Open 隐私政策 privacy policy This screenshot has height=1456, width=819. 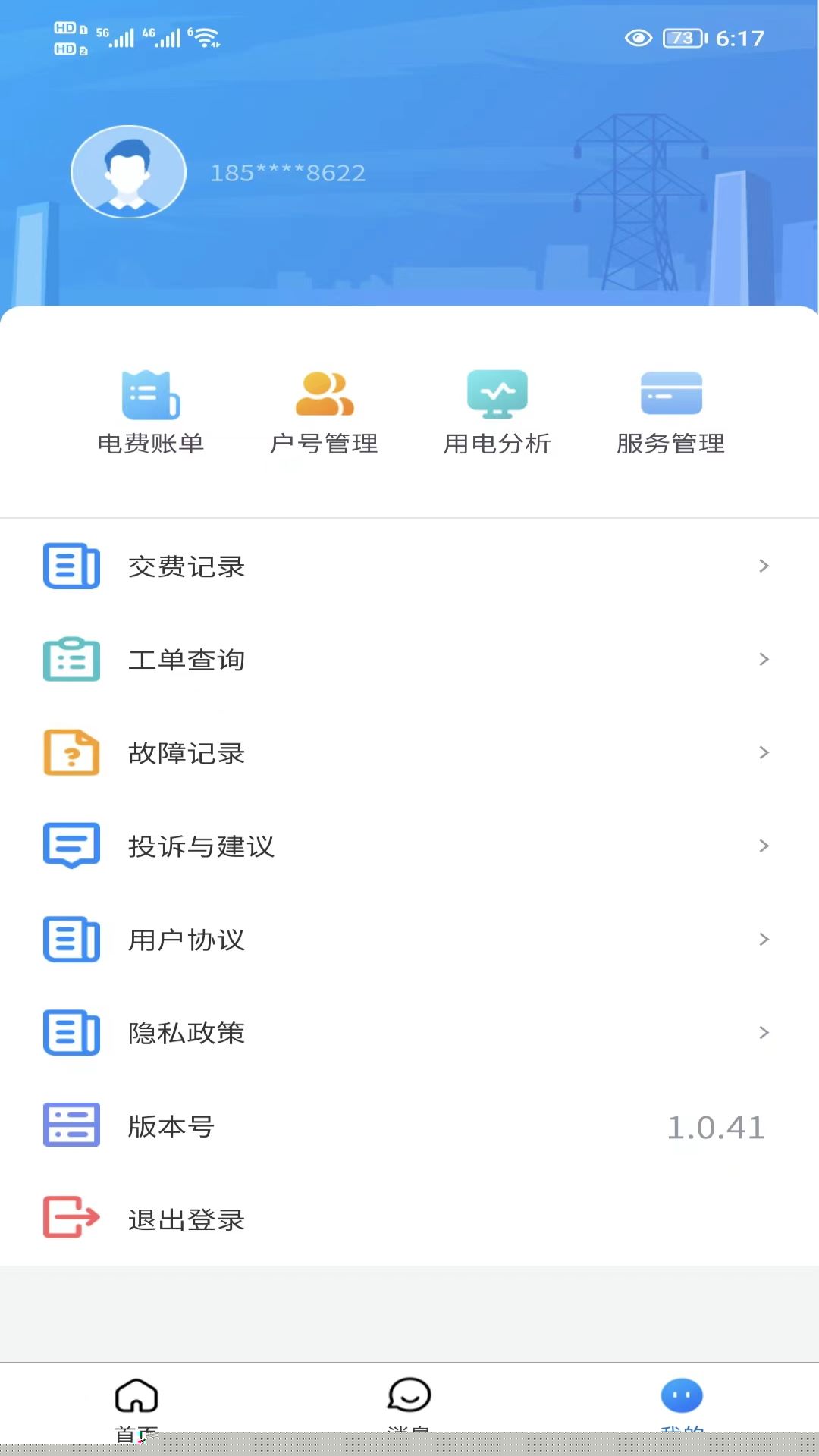[x=409, y=1033]
